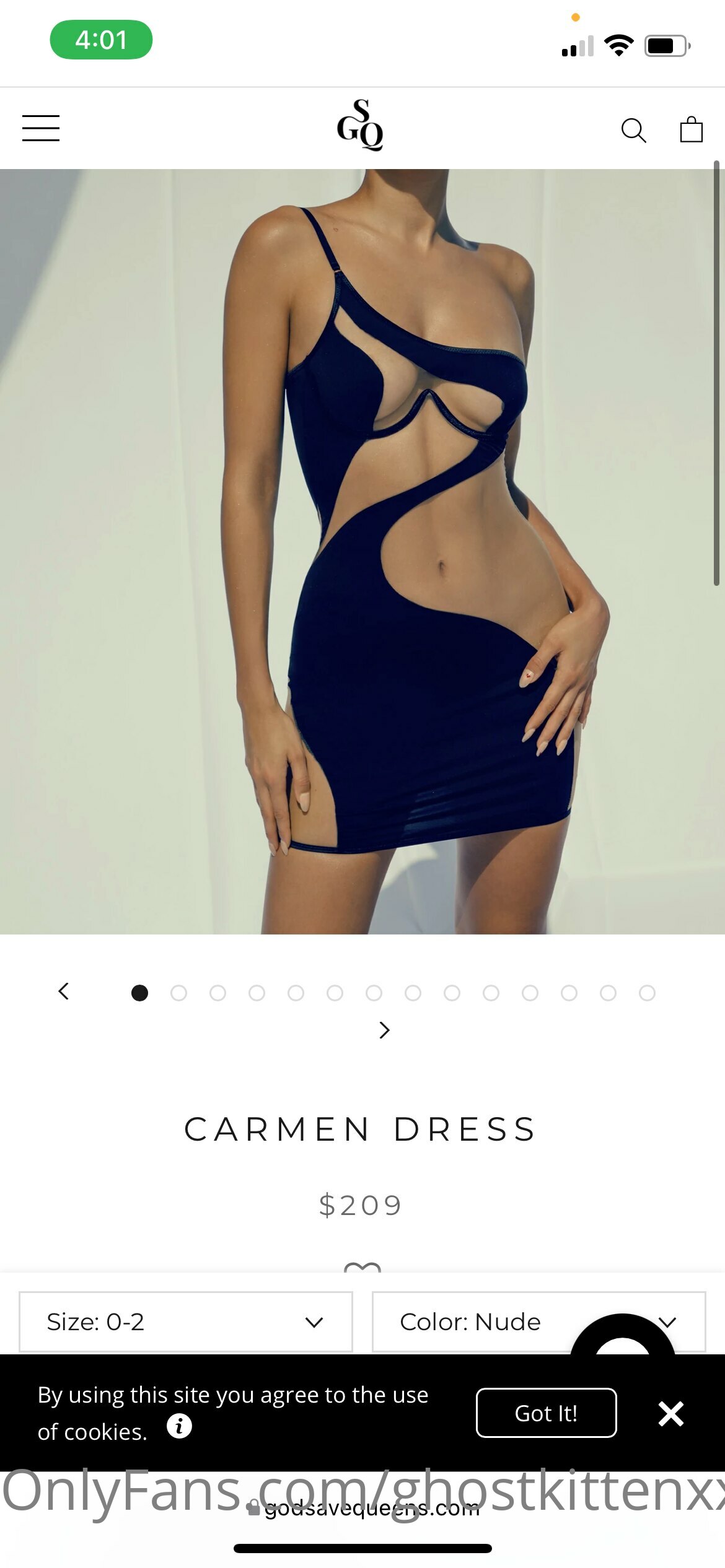Open the hamburger menu
Viewport: 725px width, 1568px height.
pyautogui.click(x=41, y=128)
